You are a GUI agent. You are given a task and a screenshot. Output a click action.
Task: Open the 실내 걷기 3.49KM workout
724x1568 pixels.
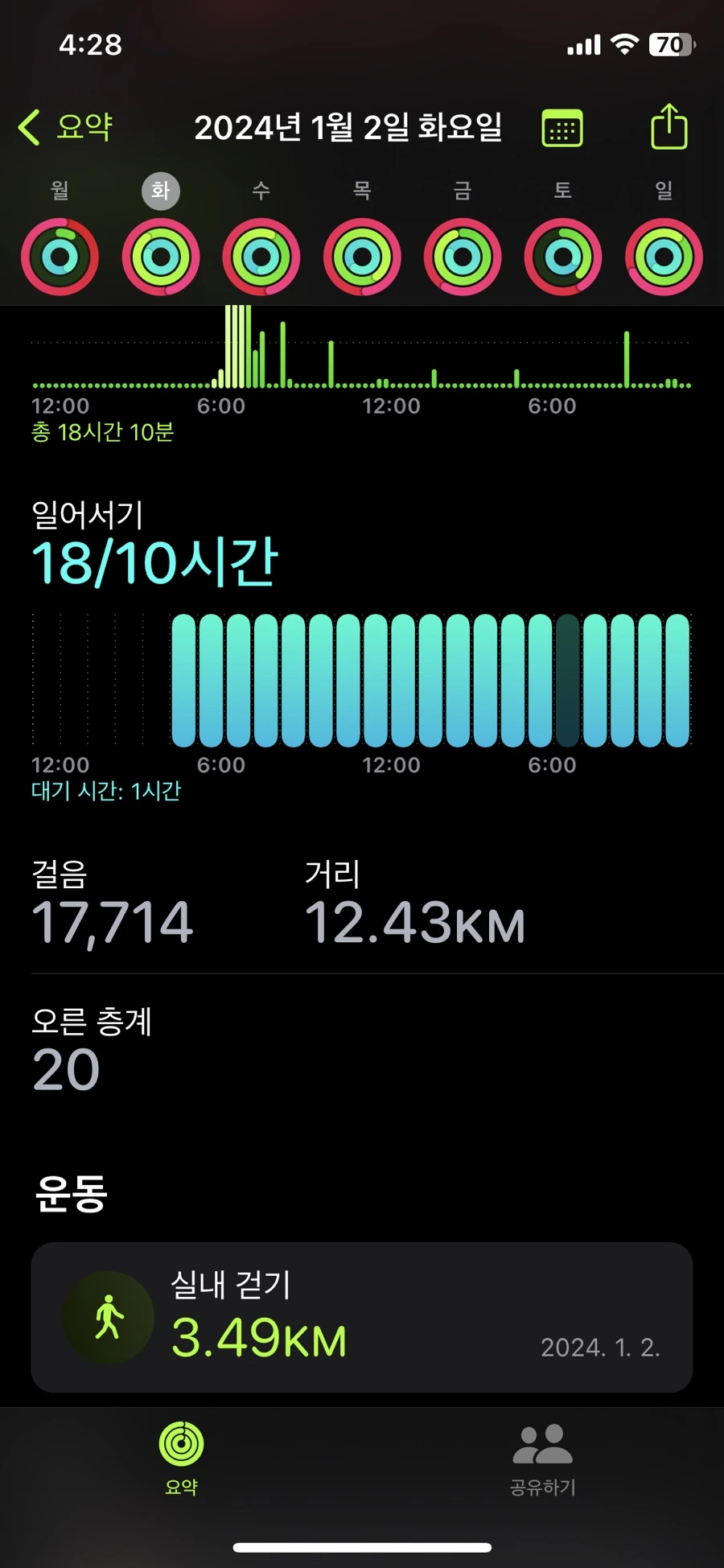pyautogui.click(x=362, y=1317)
